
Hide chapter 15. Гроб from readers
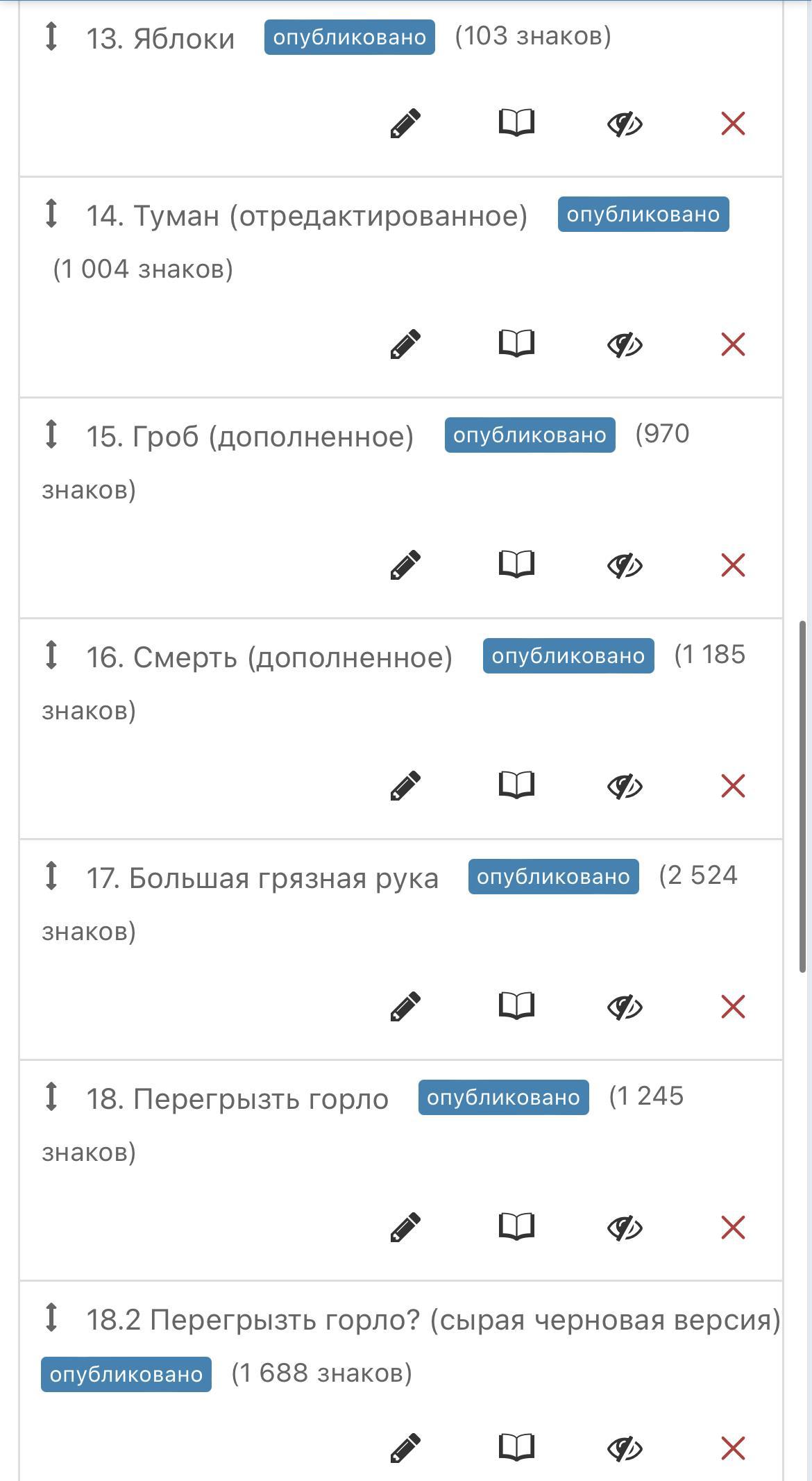(x=625, y=566)
